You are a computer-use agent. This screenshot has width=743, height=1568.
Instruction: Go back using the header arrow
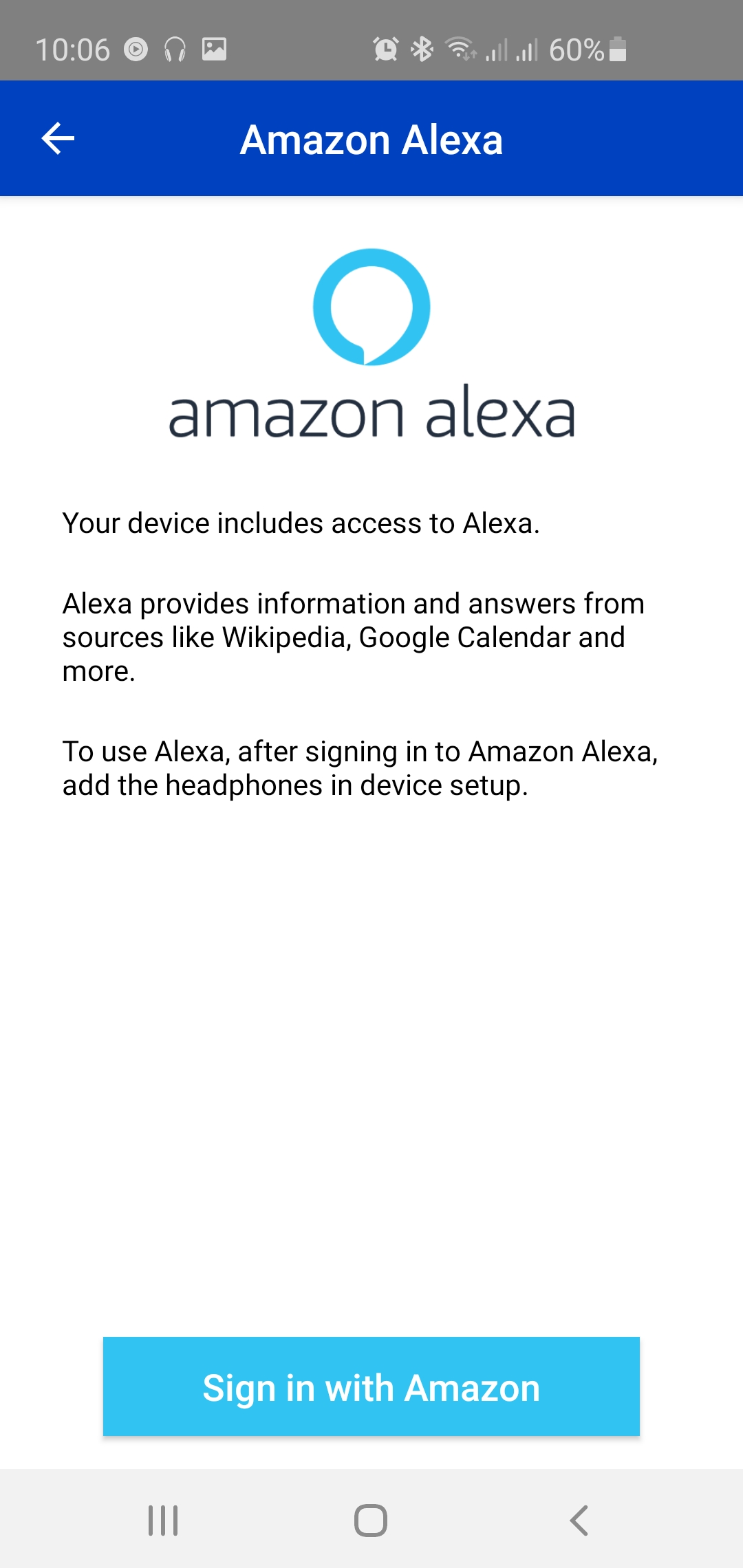58,139
